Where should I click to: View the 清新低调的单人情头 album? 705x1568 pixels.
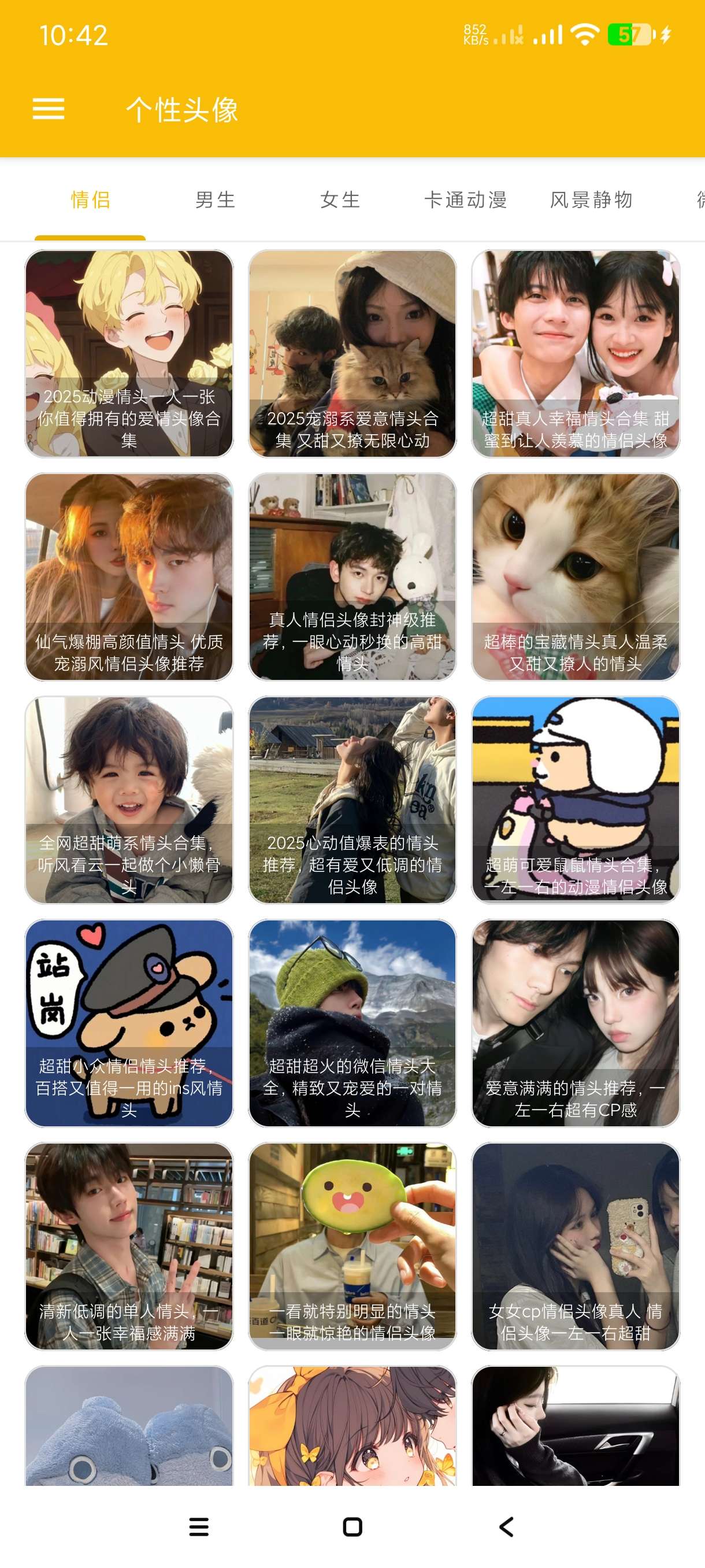pyautogui.click(x=129, y=1246)
